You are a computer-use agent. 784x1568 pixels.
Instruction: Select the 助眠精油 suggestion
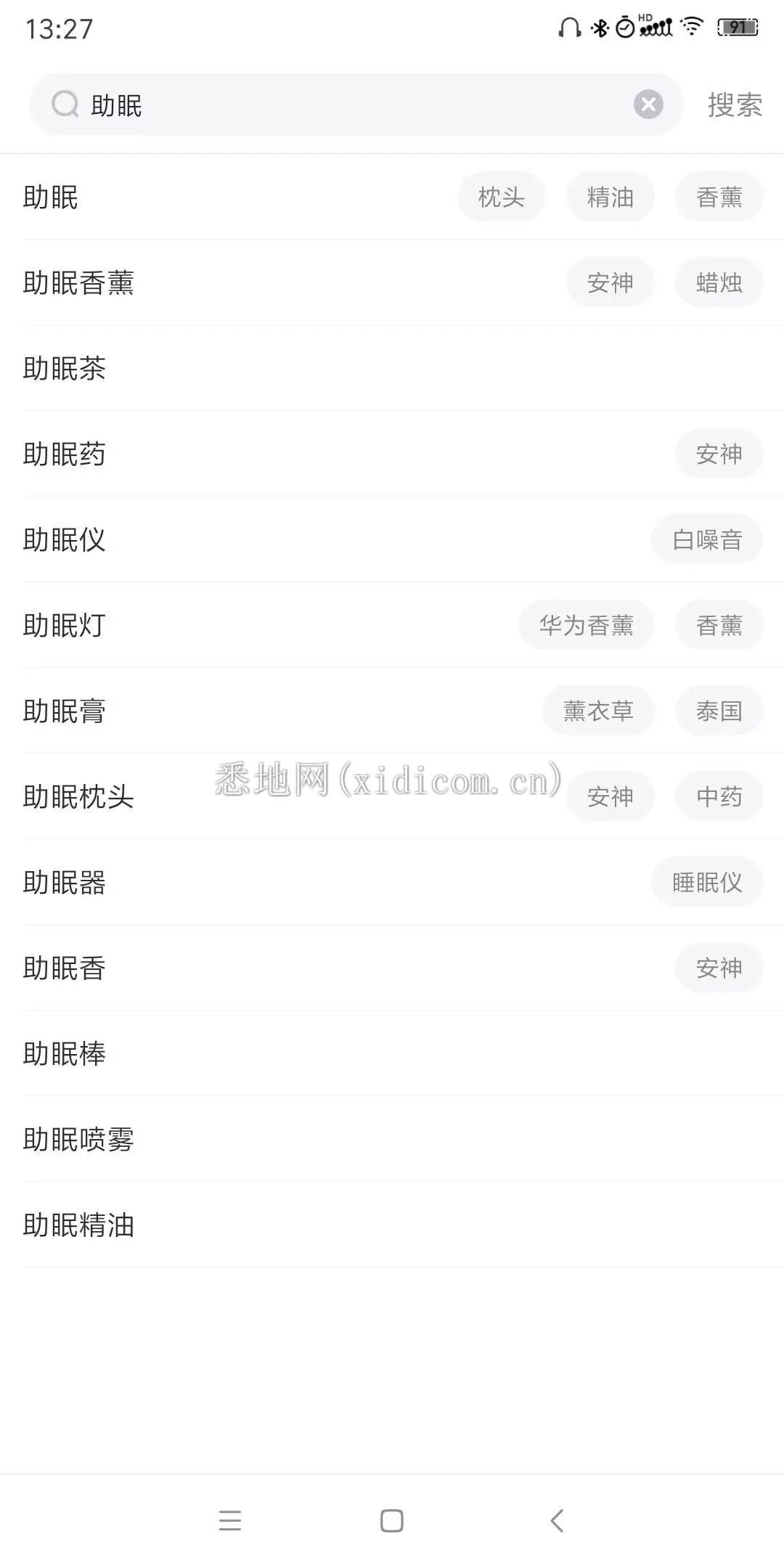[x=78, y=1225]
